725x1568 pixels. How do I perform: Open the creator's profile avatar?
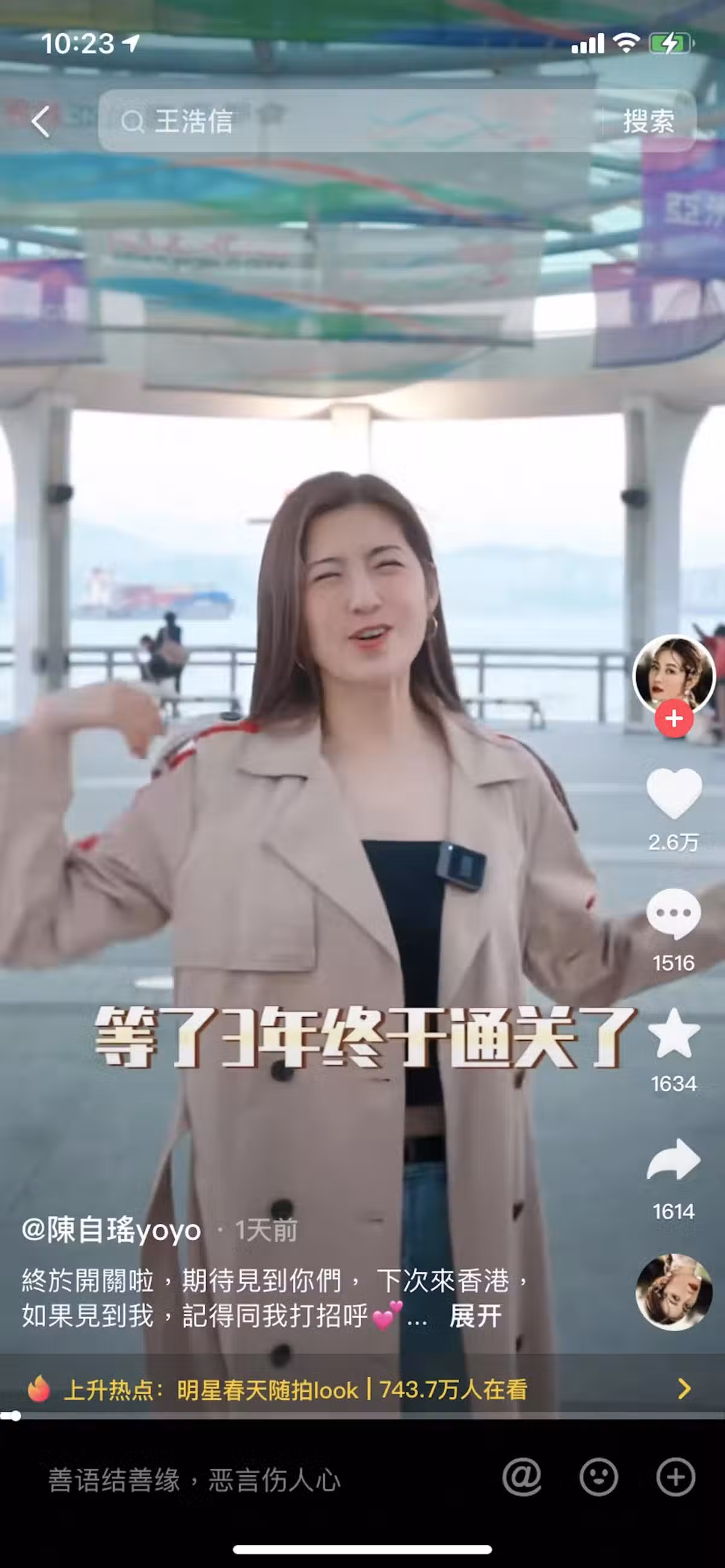tap(673, 675)
